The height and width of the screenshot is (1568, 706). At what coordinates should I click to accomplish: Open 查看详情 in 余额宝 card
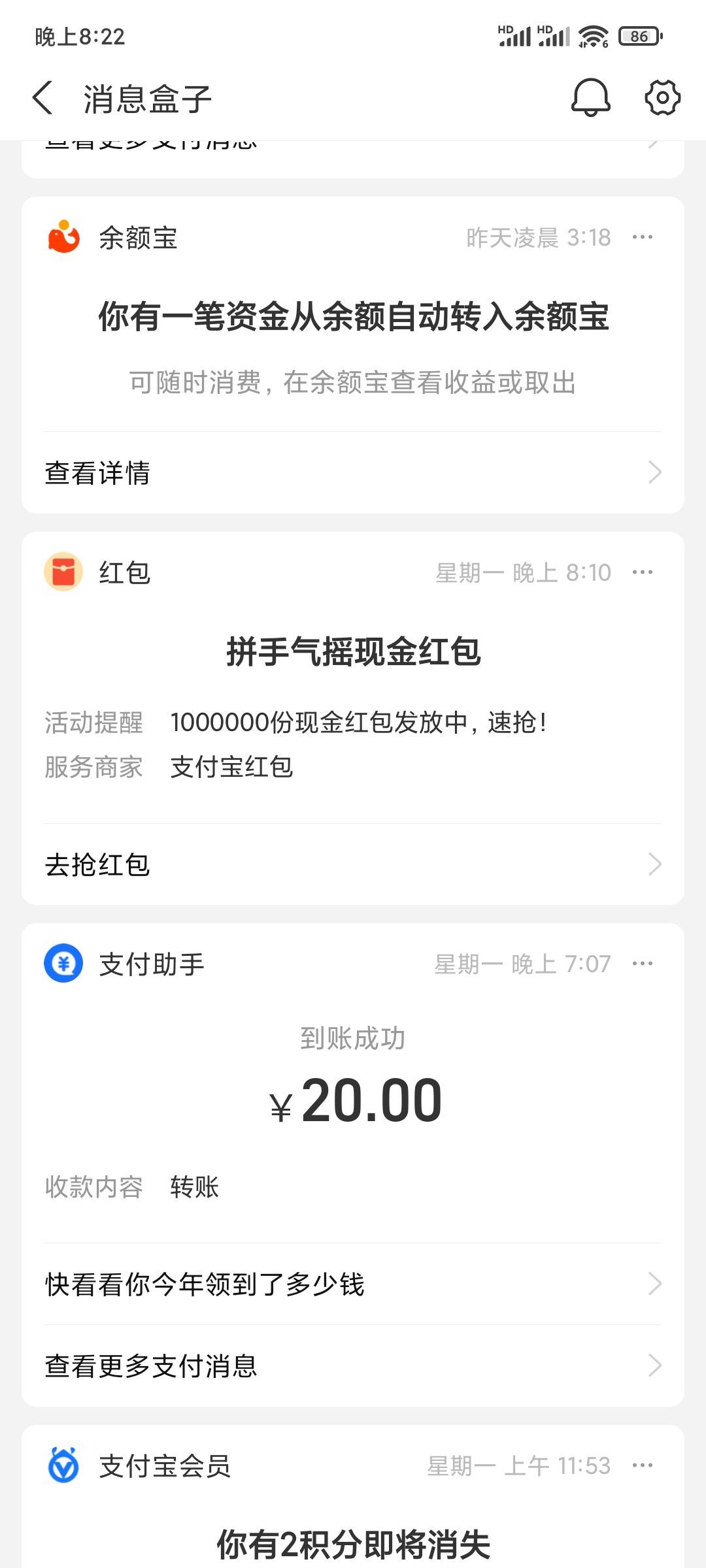tap(353, 472)
